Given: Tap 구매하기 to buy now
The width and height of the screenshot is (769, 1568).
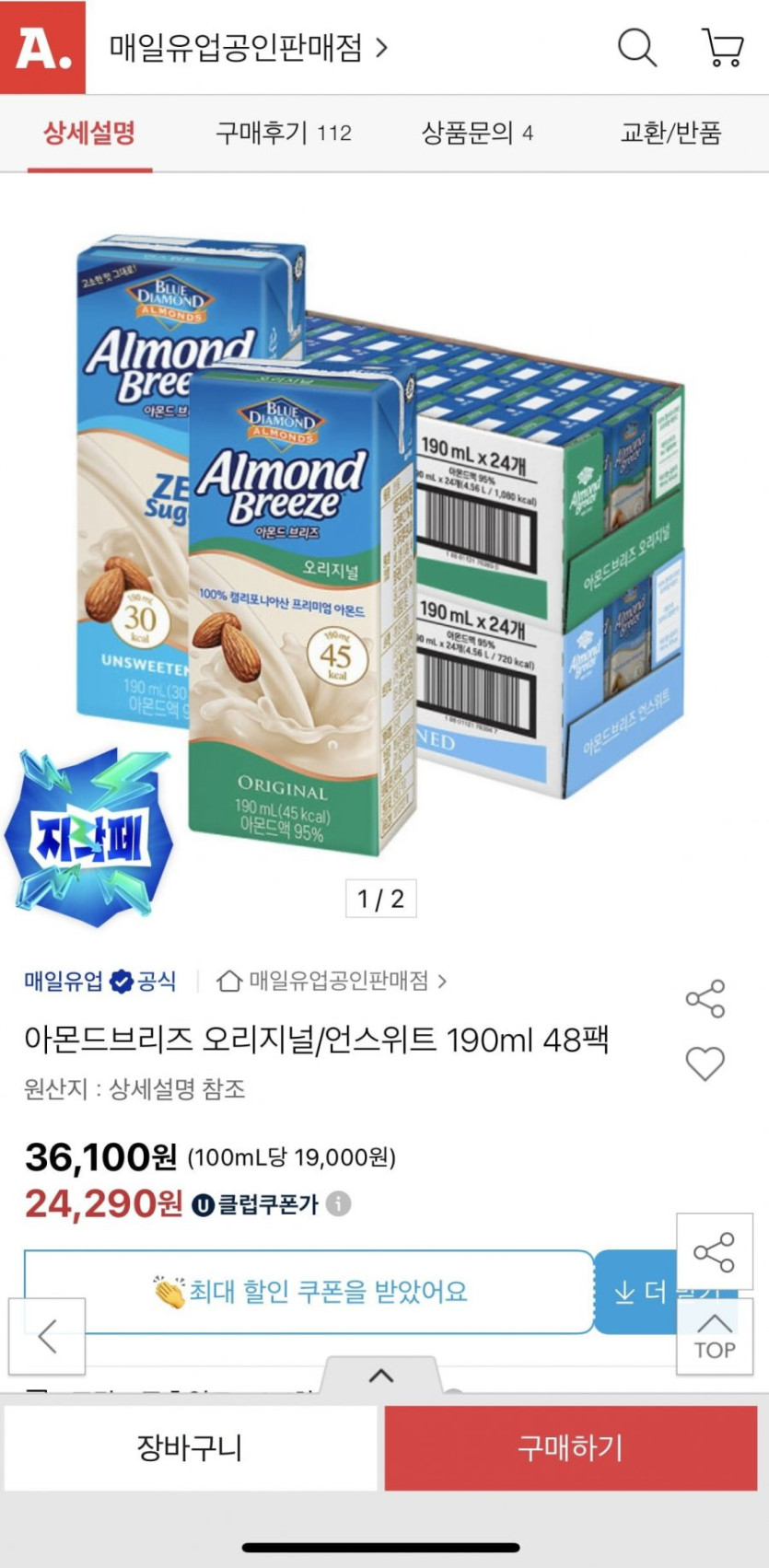Looking at the screenshot, I should point(570,1448).
